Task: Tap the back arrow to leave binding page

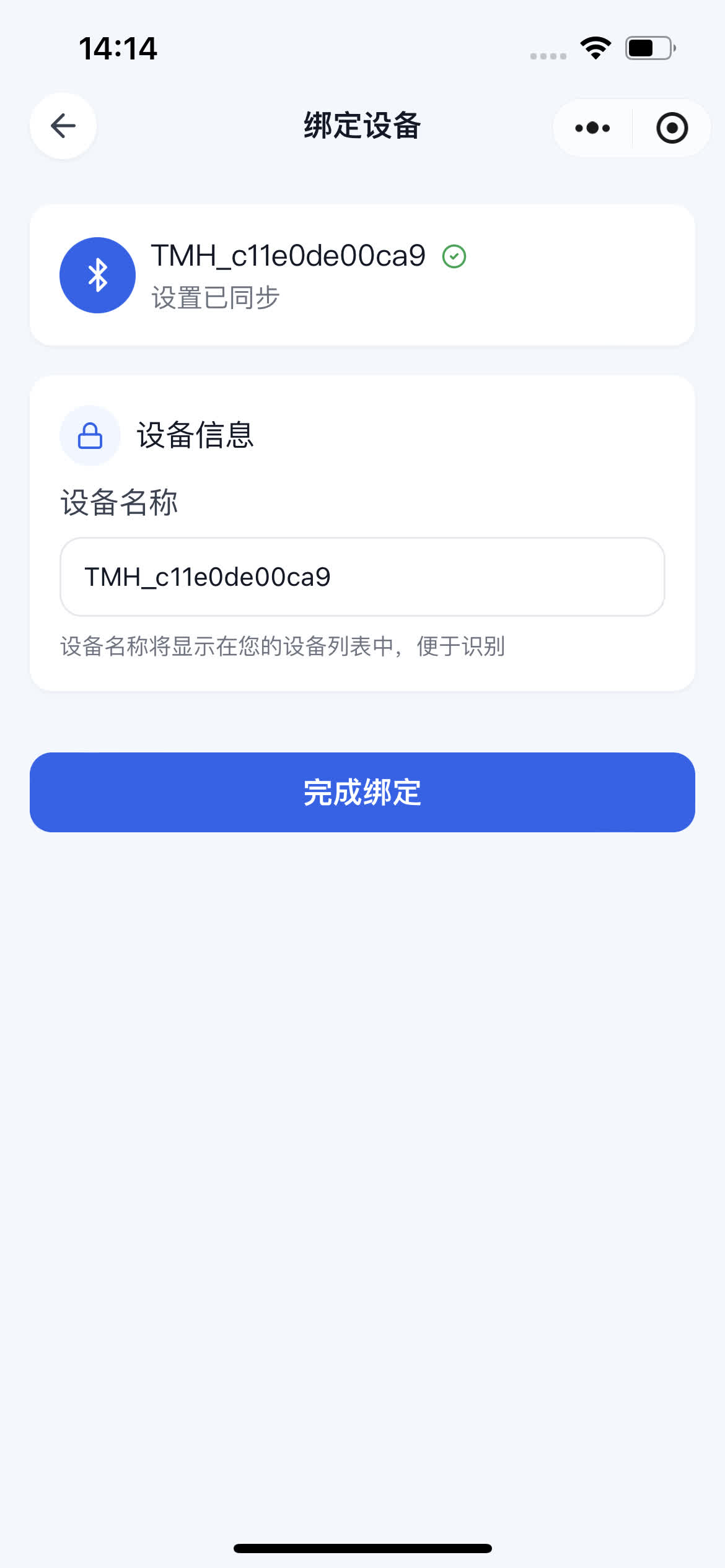Action: (63, 126)
